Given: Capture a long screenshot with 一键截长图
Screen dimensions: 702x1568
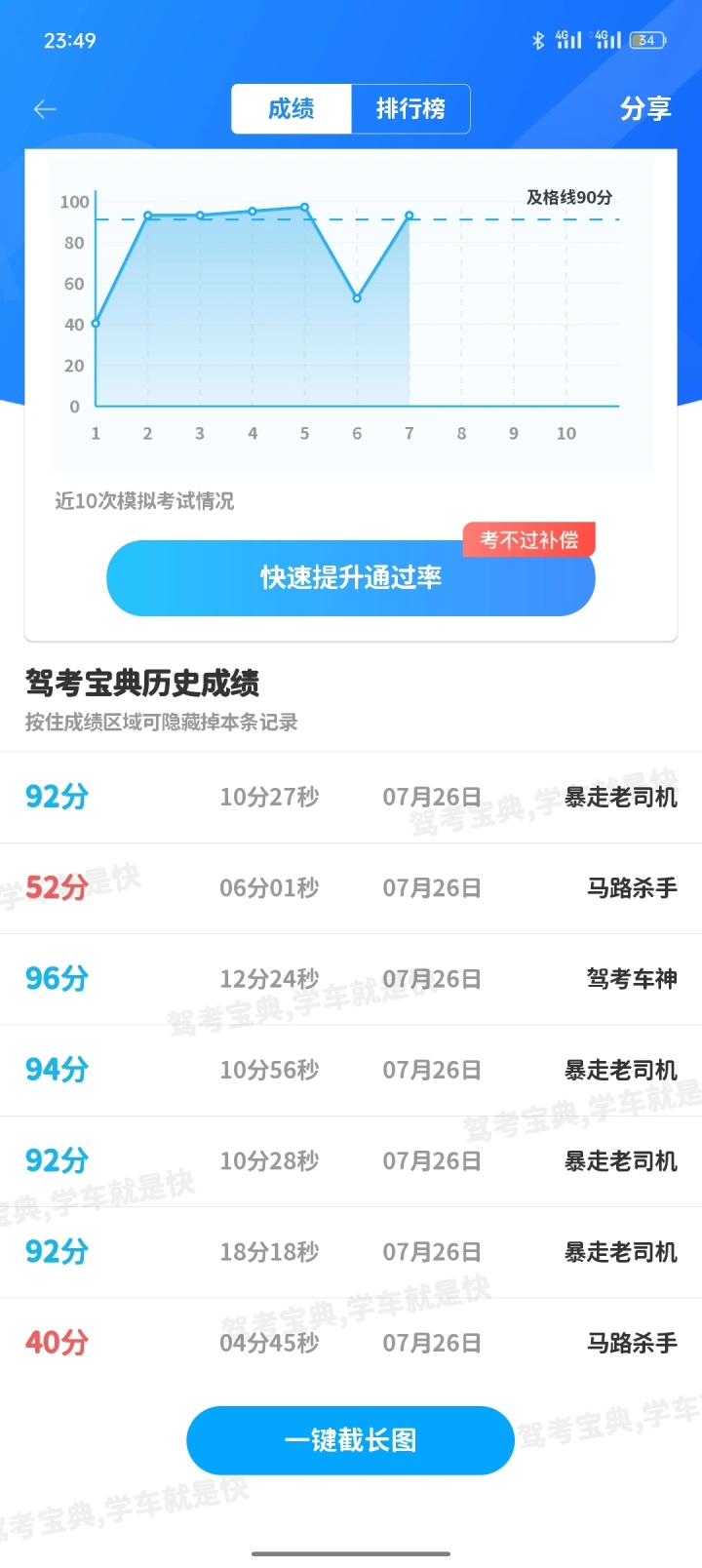Looking at the screenshot, I should point(350,1440).
